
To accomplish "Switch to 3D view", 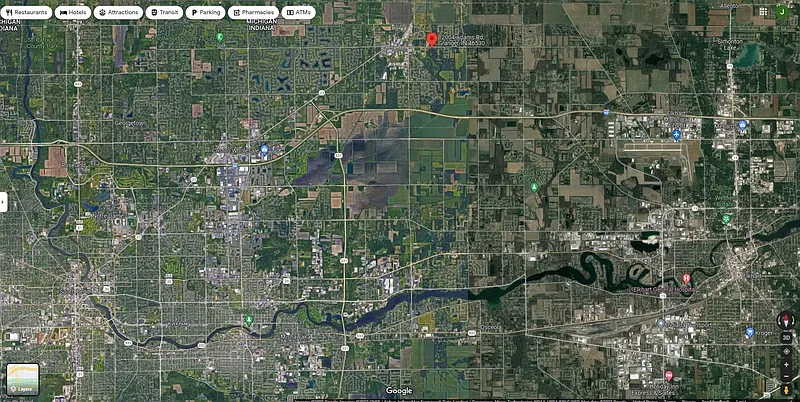I will (x=787, y=338).
